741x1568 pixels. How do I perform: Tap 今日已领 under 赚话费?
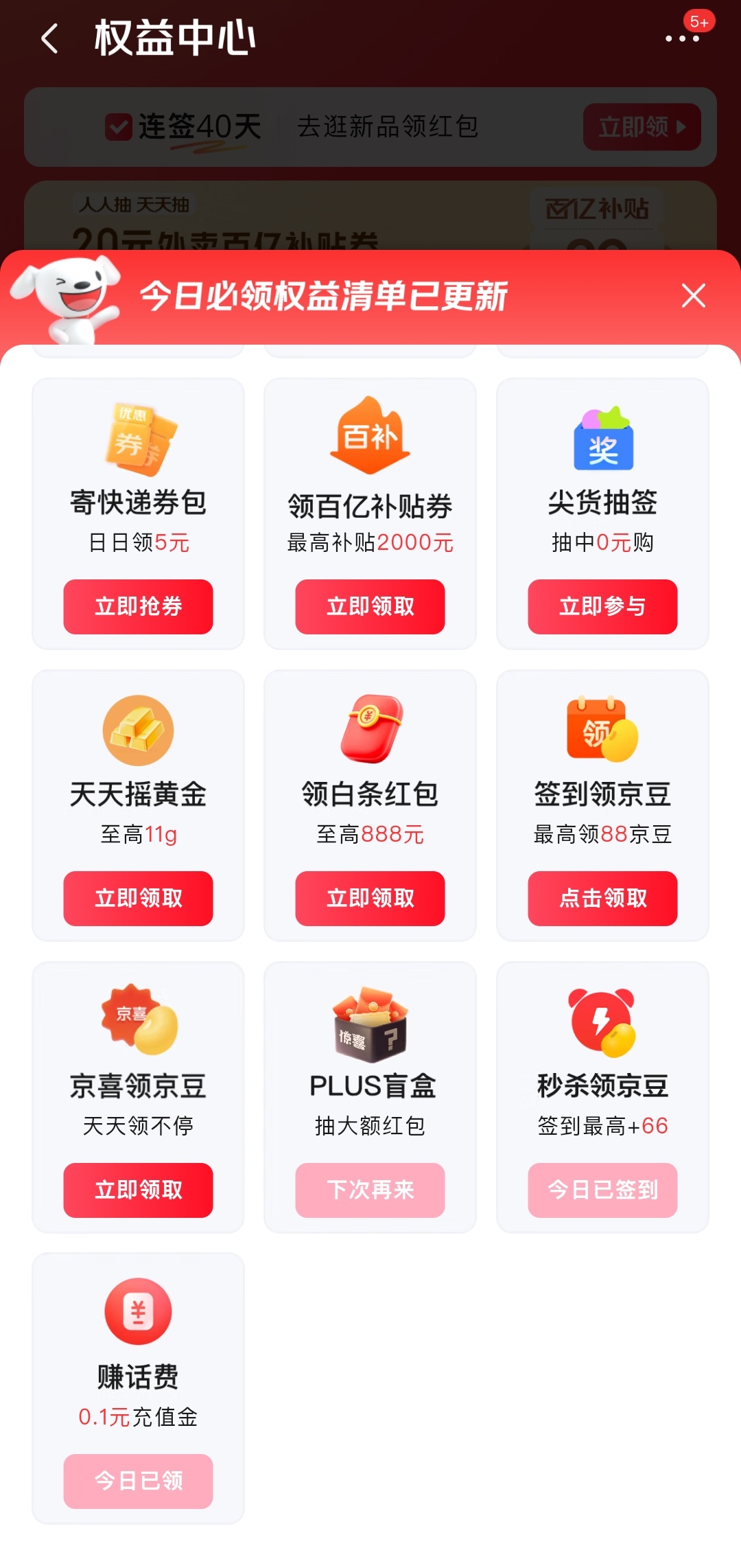point(138,1481)
